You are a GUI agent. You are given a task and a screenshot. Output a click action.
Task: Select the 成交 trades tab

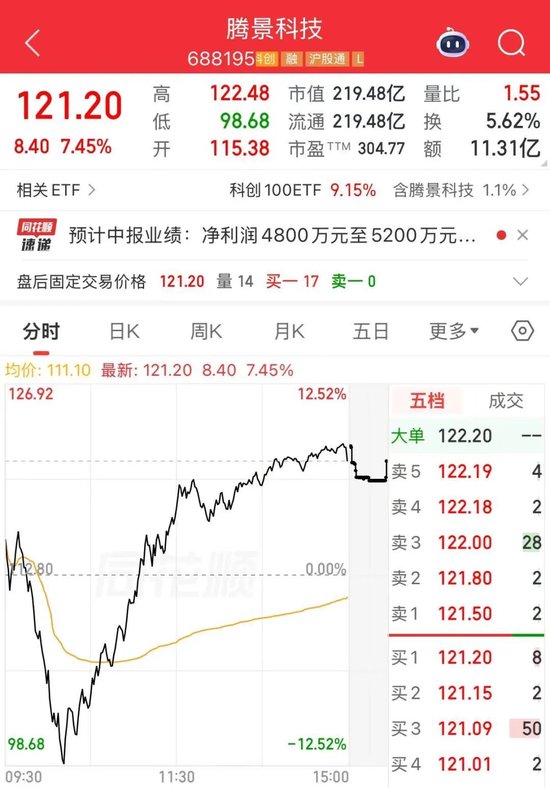pyautogui.click(x=506, y=401)
